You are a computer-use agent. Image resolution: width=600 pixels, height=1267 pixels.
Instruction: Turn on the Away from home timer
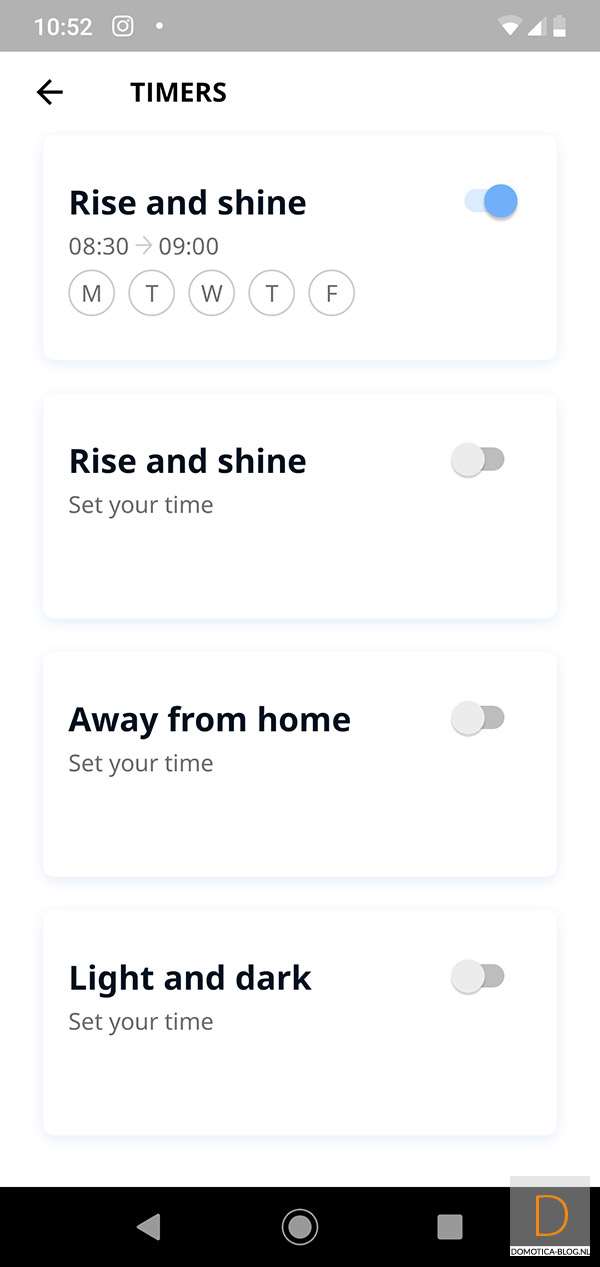click(x=478, y=718)
